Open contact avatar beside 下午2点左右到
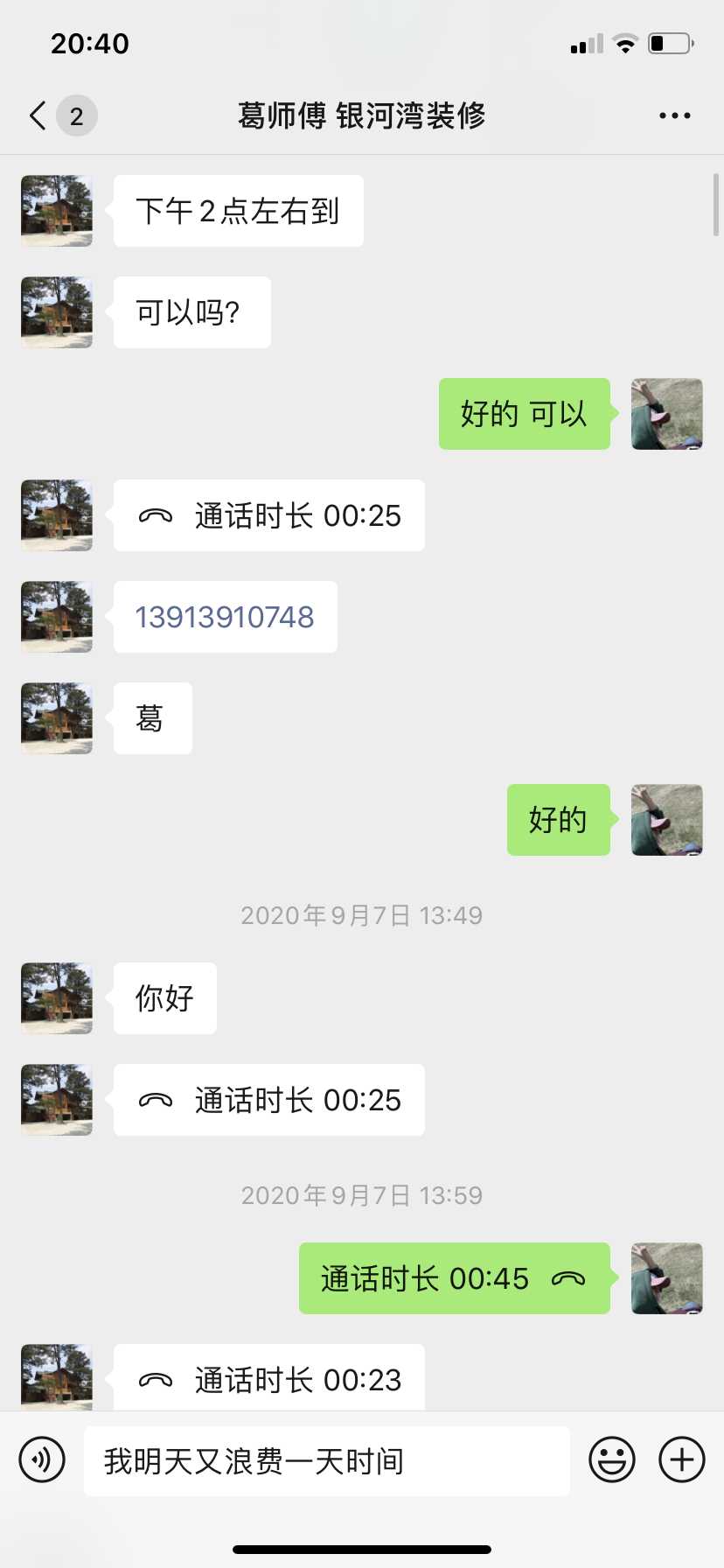724x1568 pixels. pos(57,211)
